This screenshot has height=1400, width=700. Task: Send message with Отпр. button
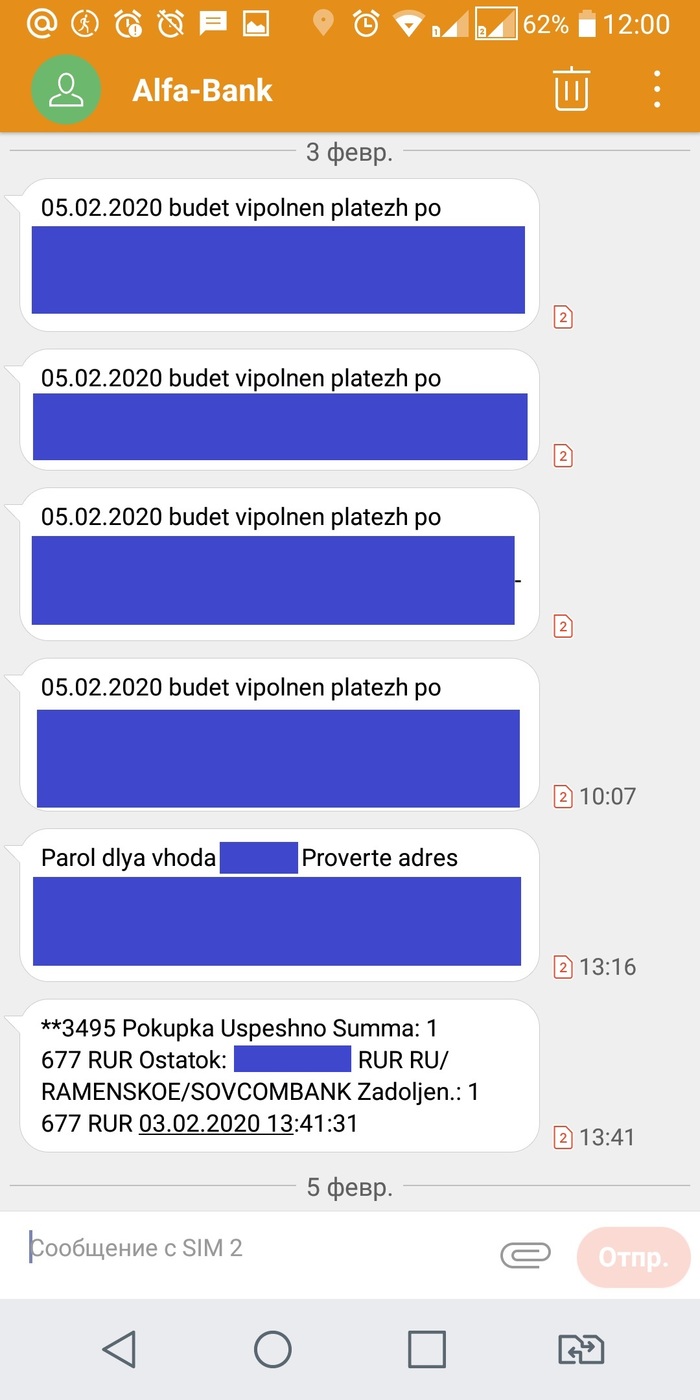(x=633, y=1256)
